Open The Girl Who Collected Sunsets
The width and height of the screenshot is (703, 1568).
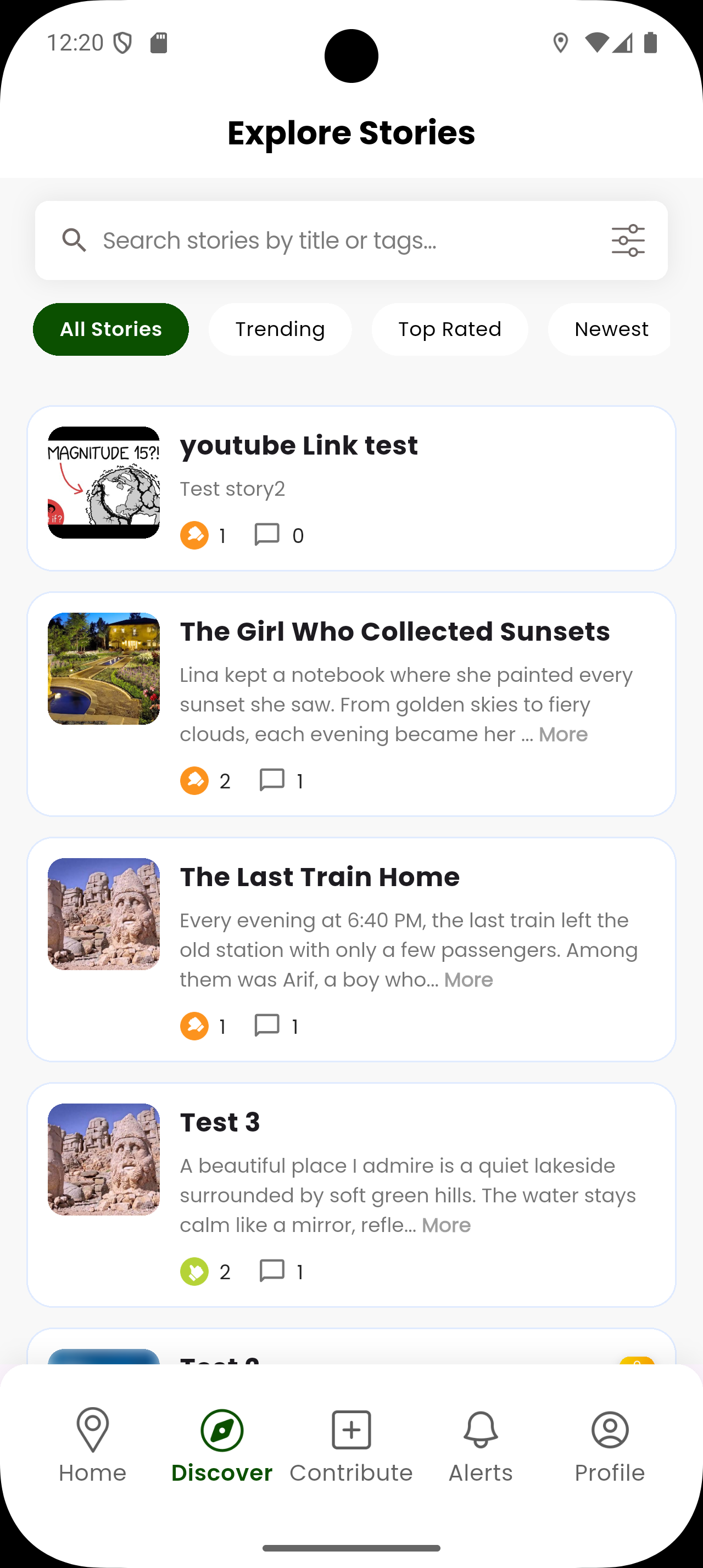394,632
